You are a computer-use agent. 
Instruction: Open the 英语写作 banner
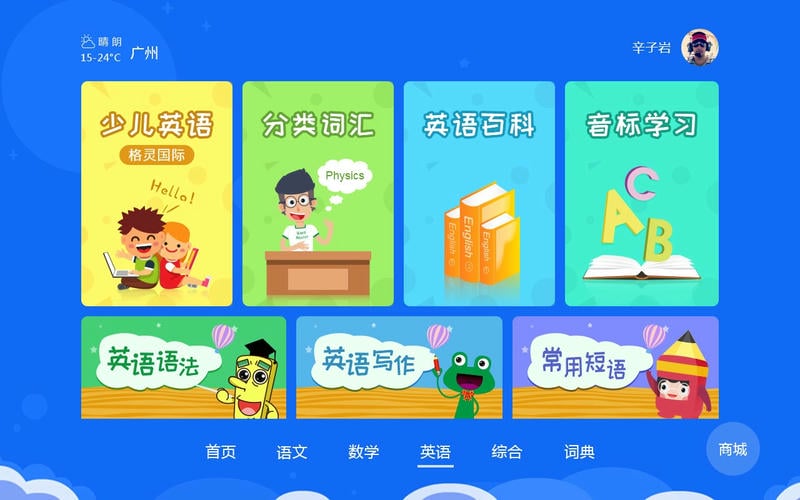399,367
